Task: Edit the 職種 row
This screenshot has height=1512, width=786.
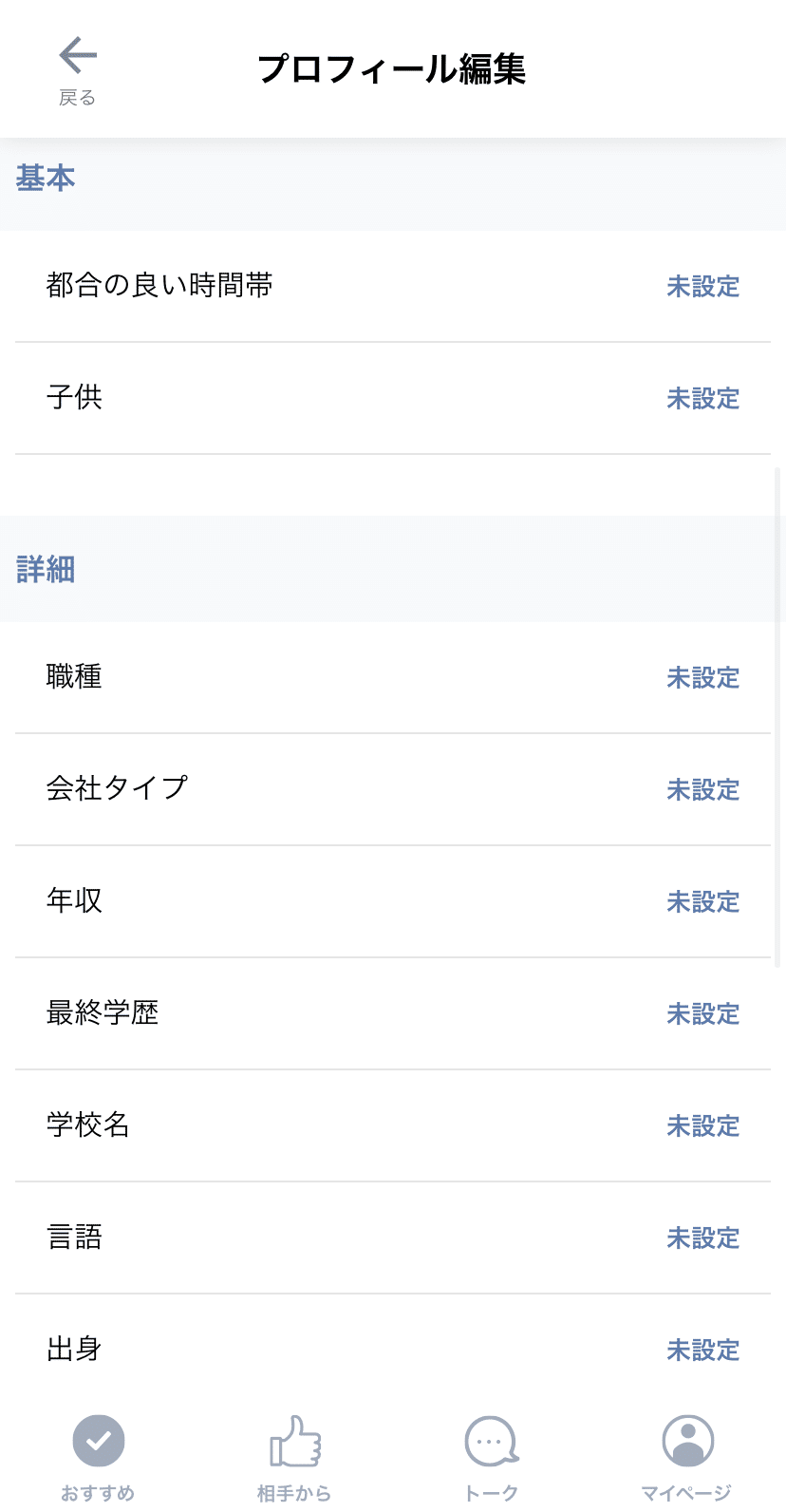Action: pos(392,677)
